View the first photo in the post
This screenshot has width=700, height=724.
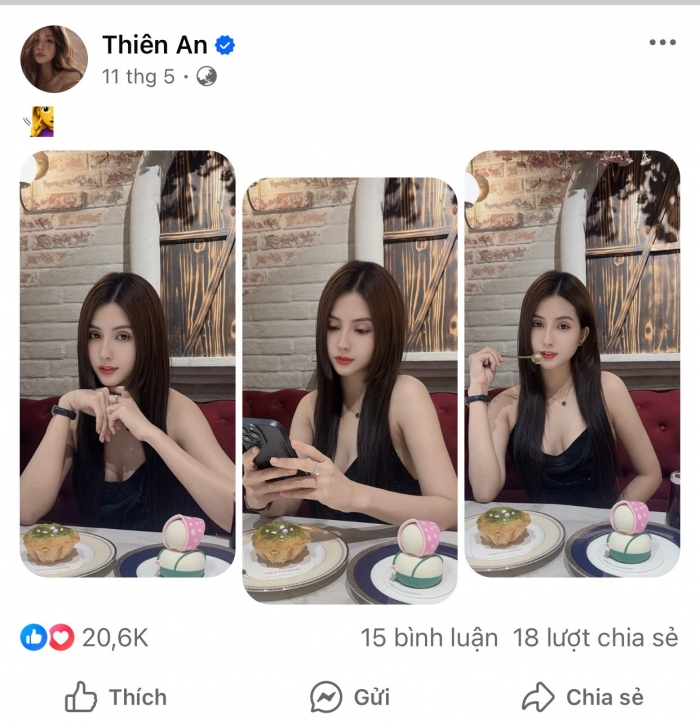tap(127, 363)
